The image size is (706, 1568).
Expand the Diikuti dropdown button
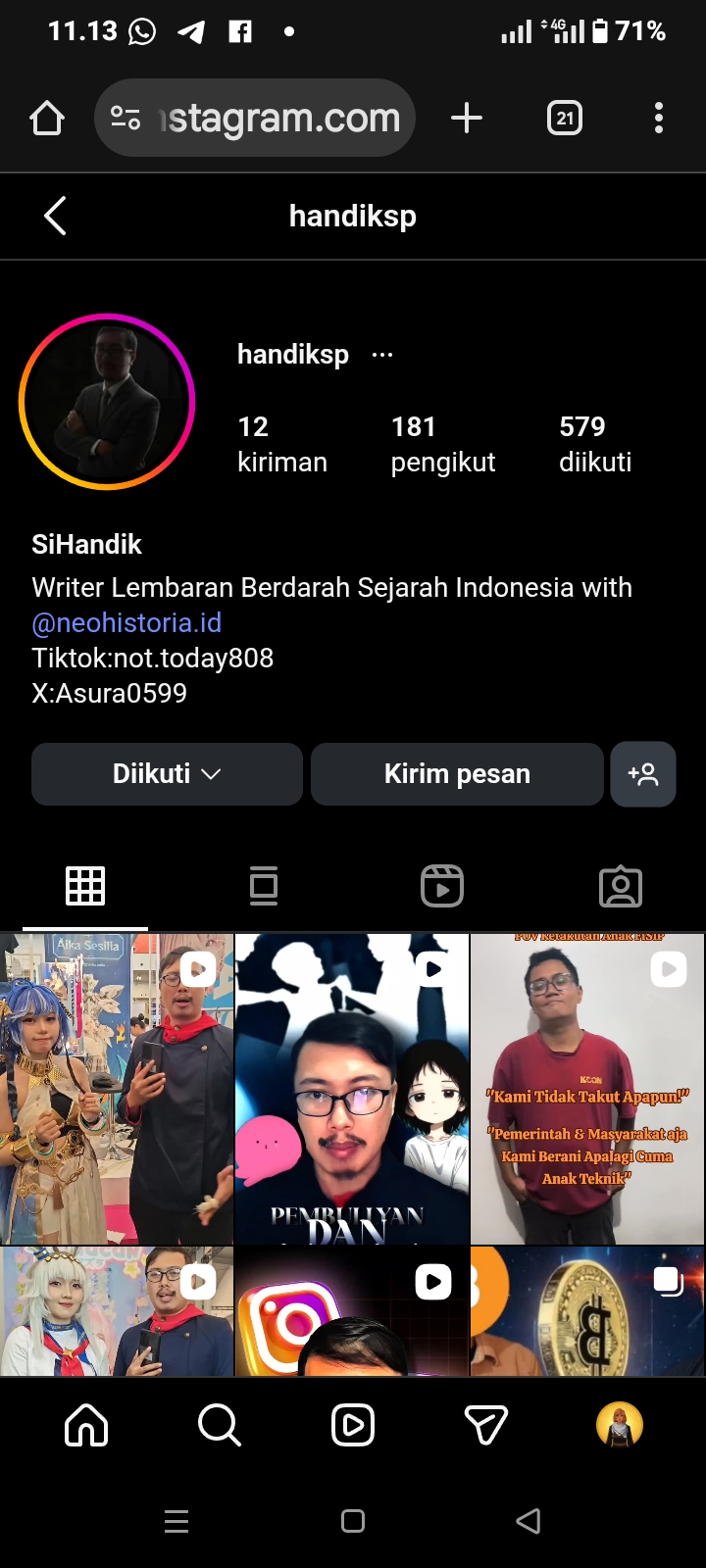pos(167,774)
